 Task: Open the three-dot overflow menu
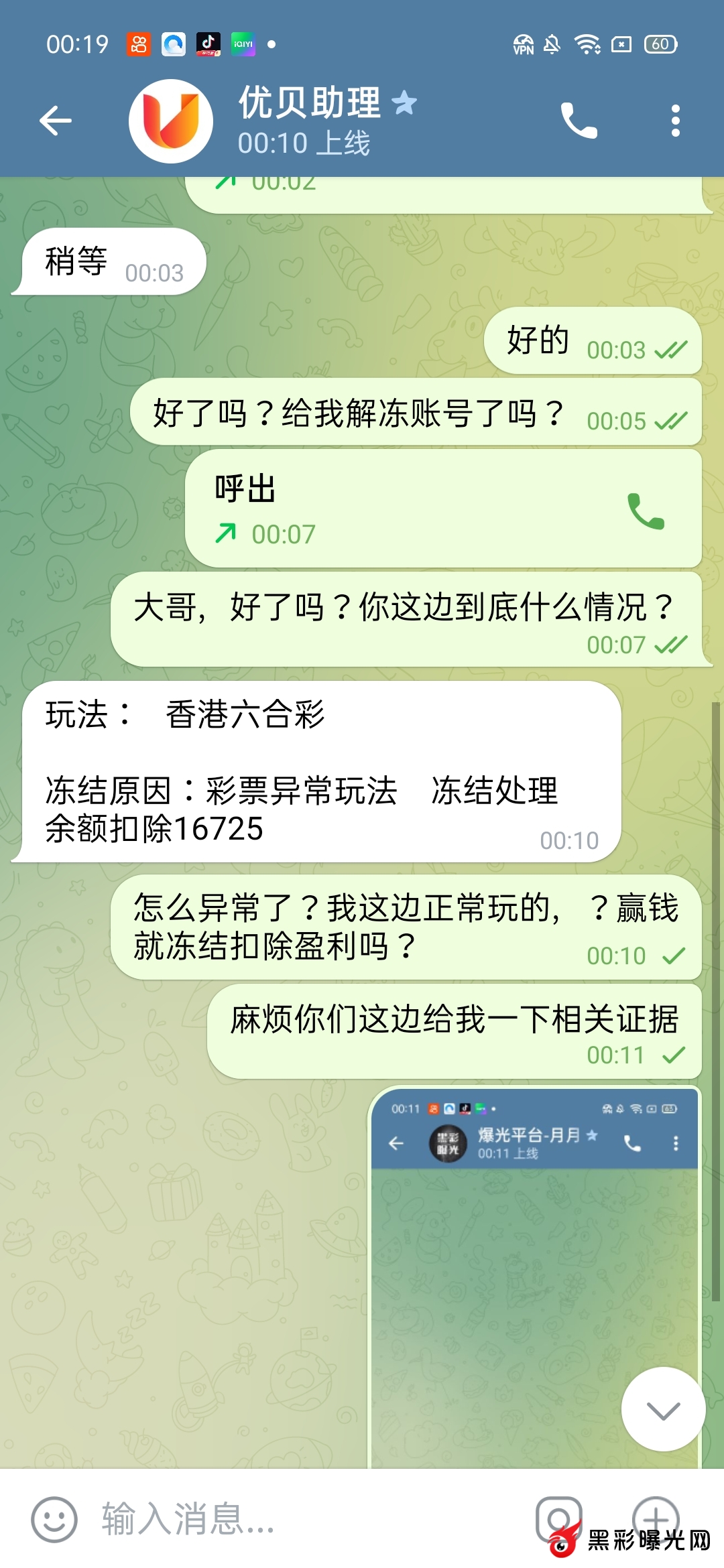[675, 121]
